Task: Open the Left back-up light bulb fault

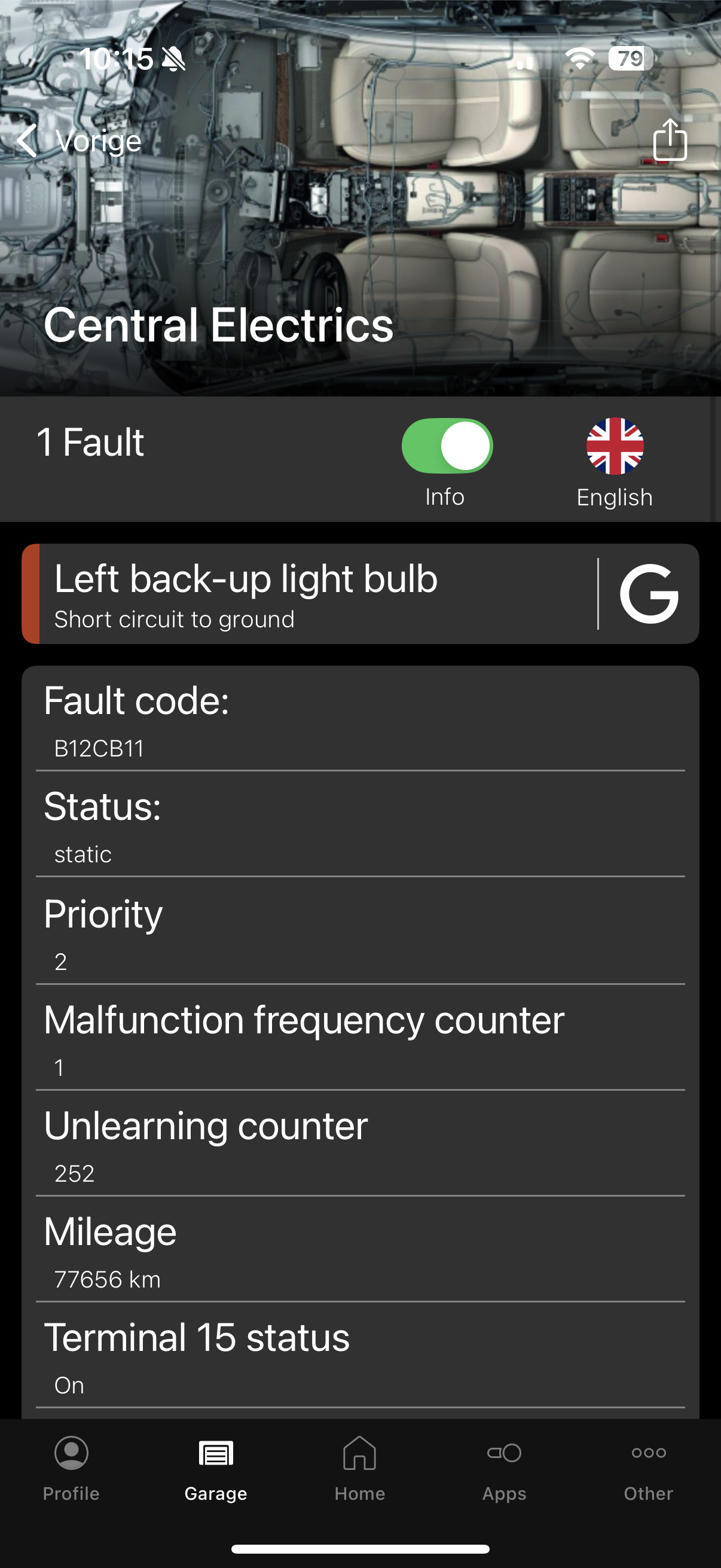Action: (x=309, y=593)
